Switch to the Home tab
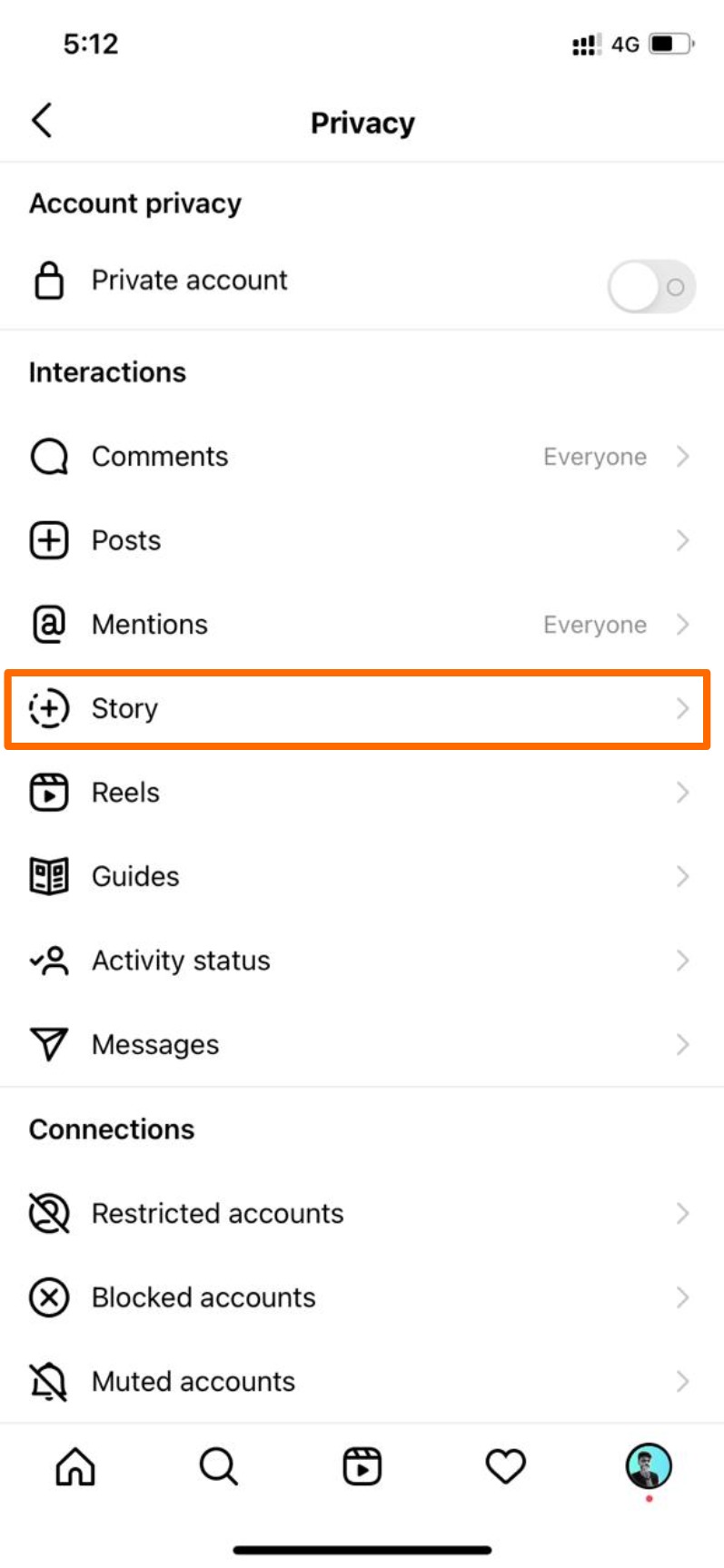 [75, 1466]
